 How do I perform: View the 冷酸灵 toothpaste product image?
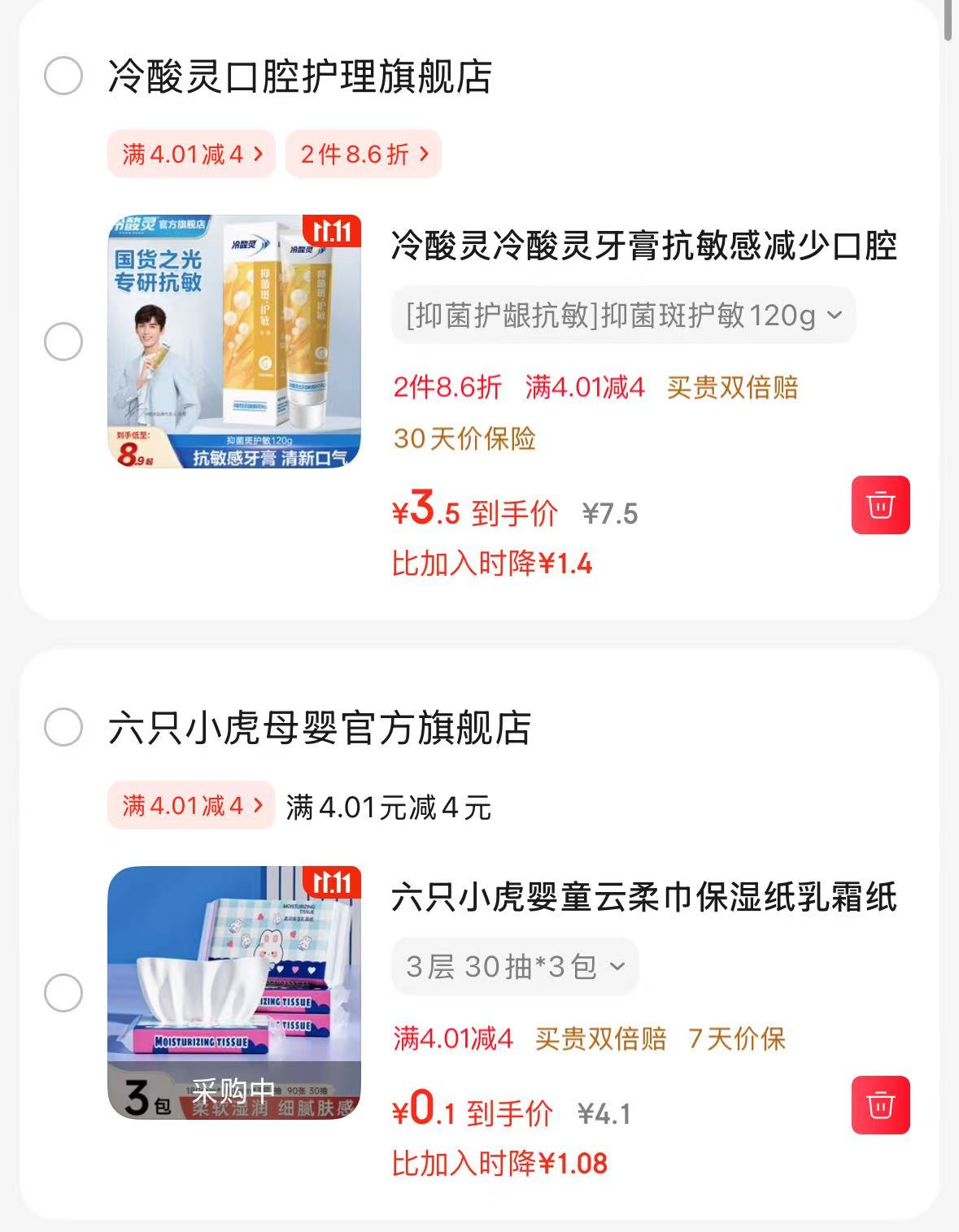pyautogui.click(x=234, y=342)
